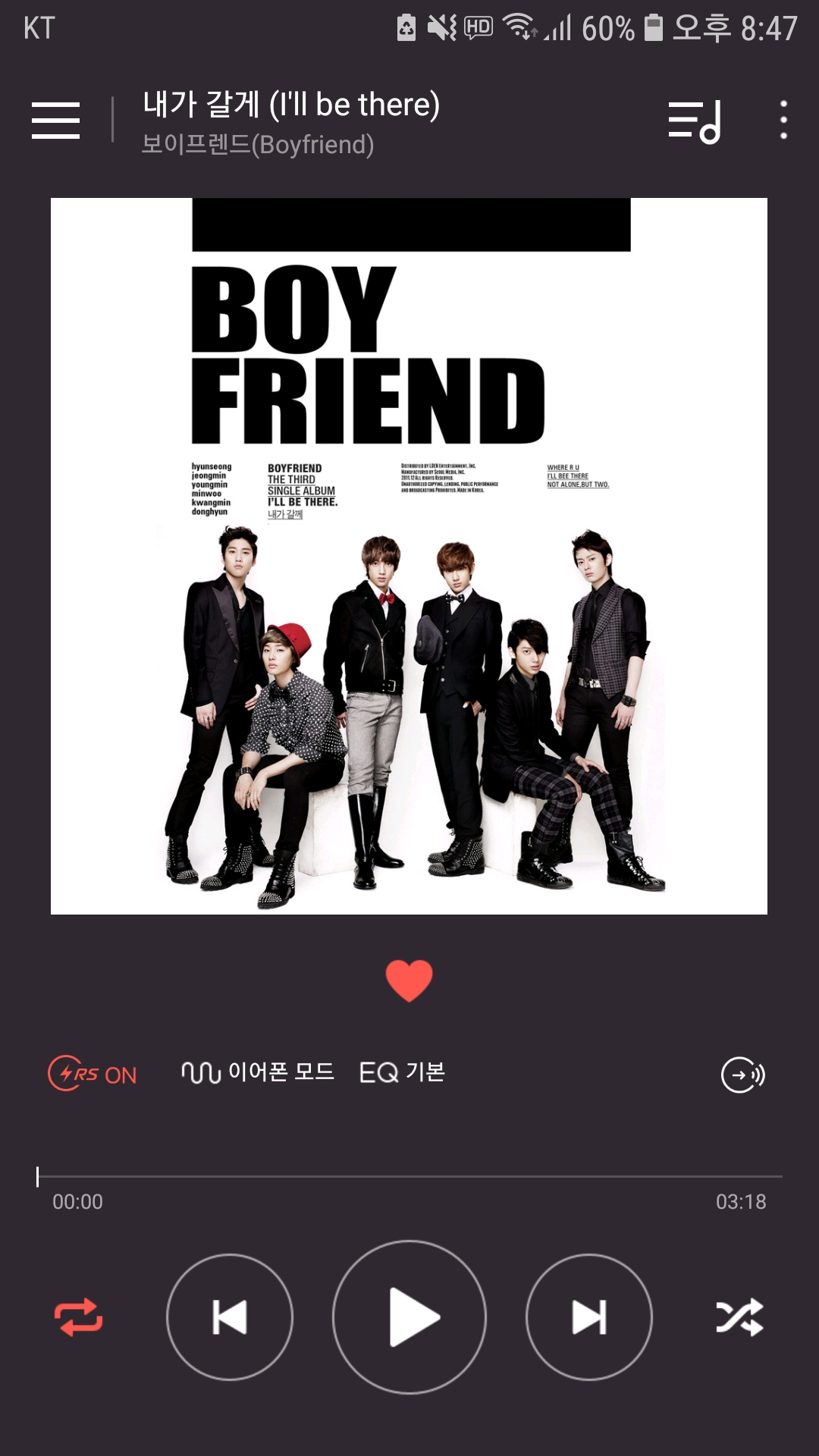819x1456 pixels.
Task: Unlike the song via heart icon
Action: (409, 980)
